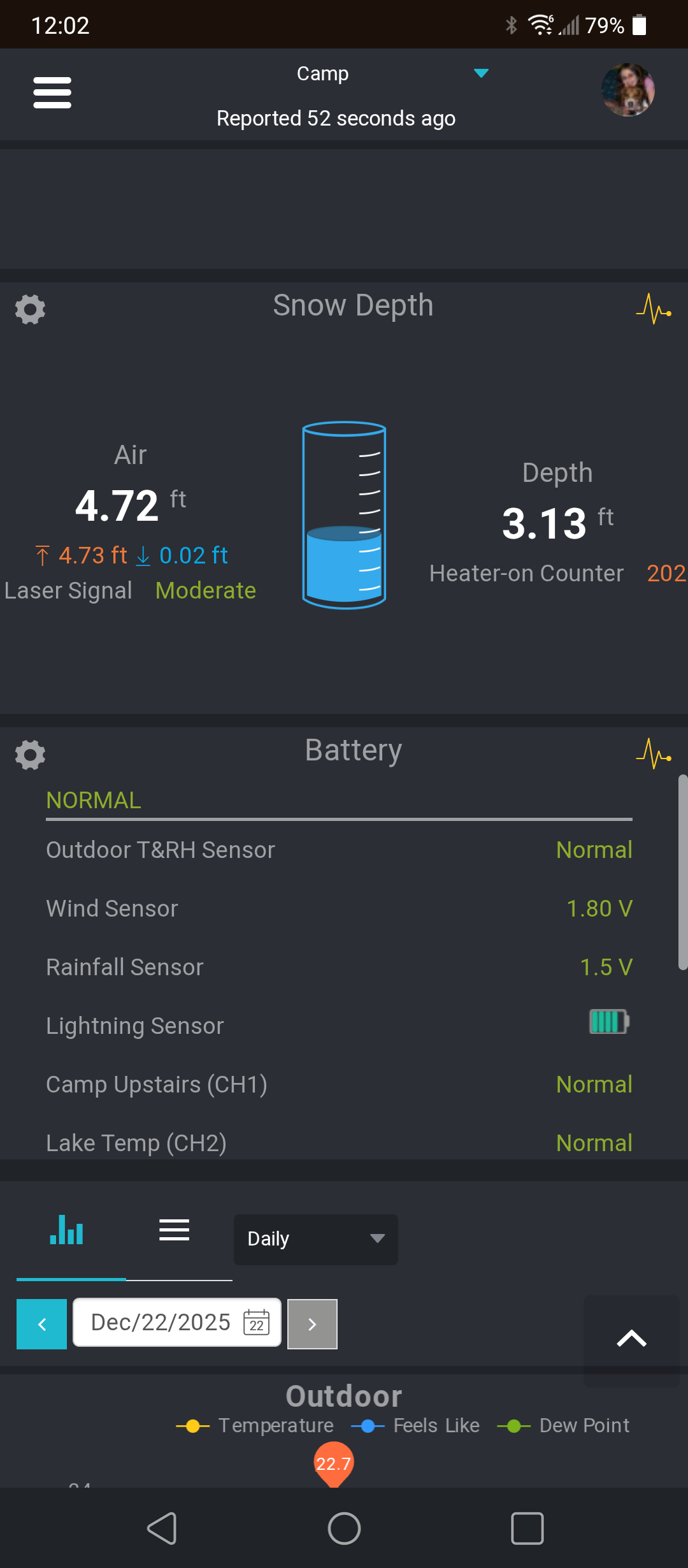This screenshot has width=688, height=1568.
Task: Open Battery settings gear
Action: pyautogui.click(x=30, y=755)
